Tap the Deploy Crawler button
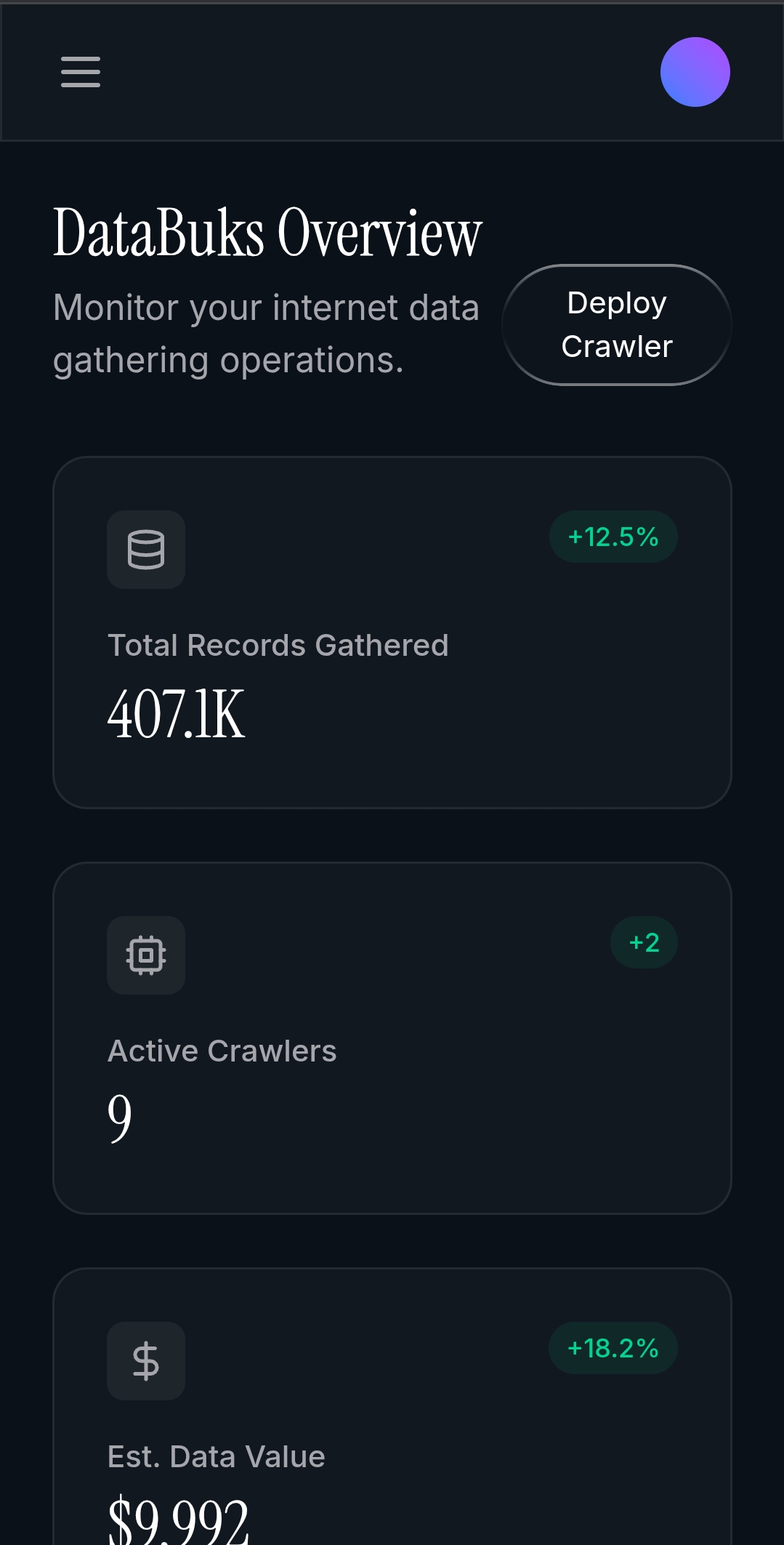 (x=616, y=325)
